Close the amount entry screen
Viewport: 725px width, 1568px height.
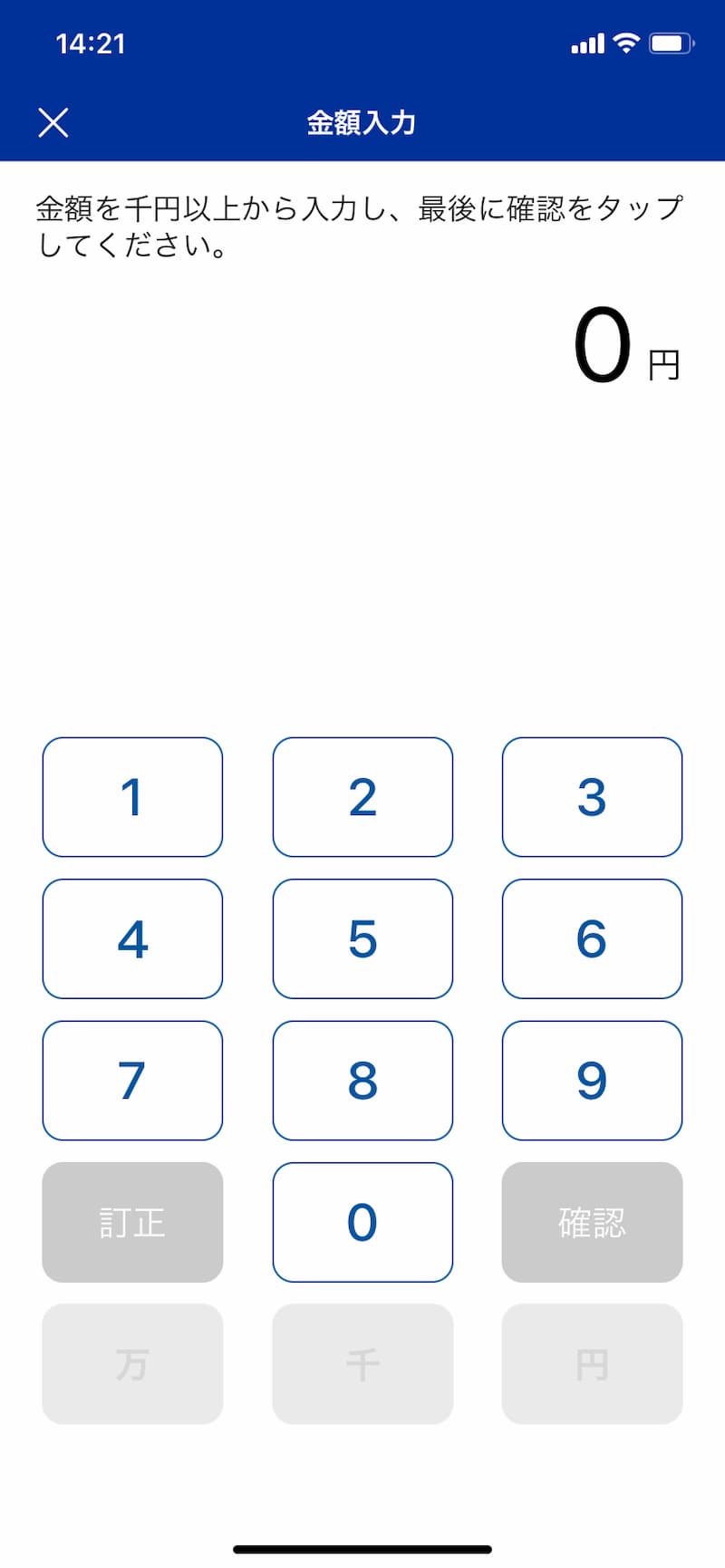click(53, 122)
